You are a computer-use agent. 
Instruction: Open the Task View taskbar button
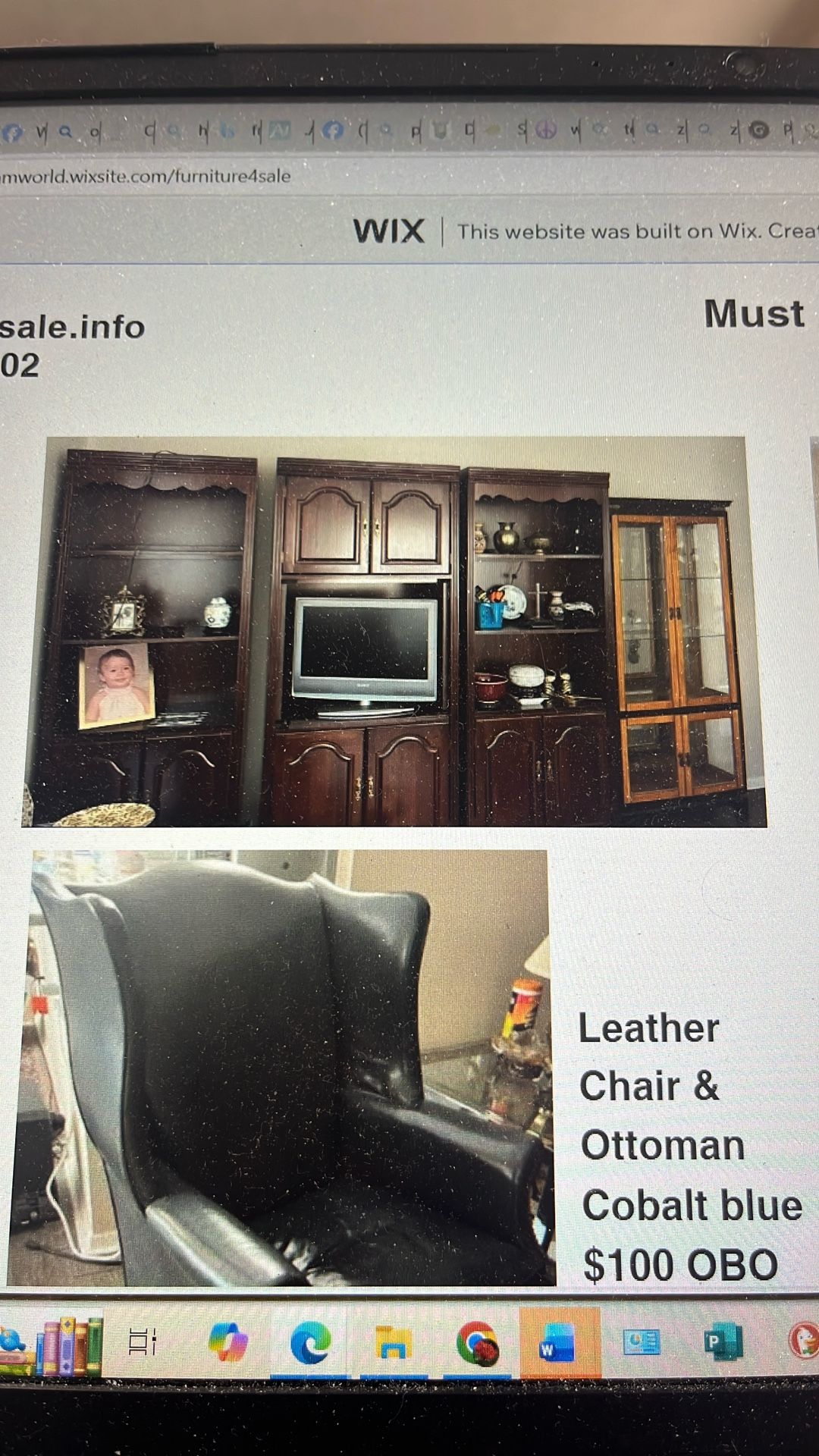pos(143,1341)
